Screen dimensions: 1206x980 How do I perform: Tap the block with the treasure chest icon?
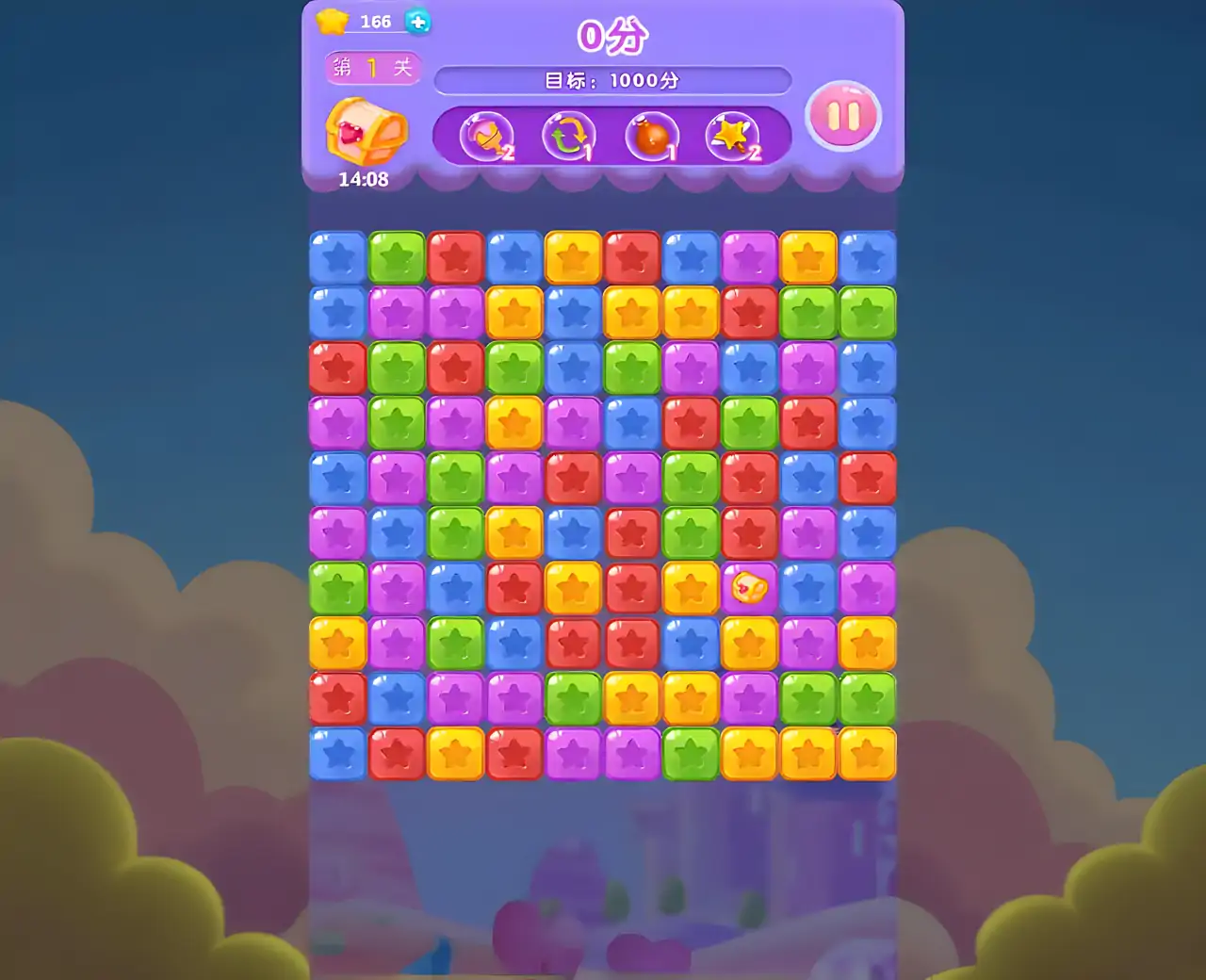point(749,589)
